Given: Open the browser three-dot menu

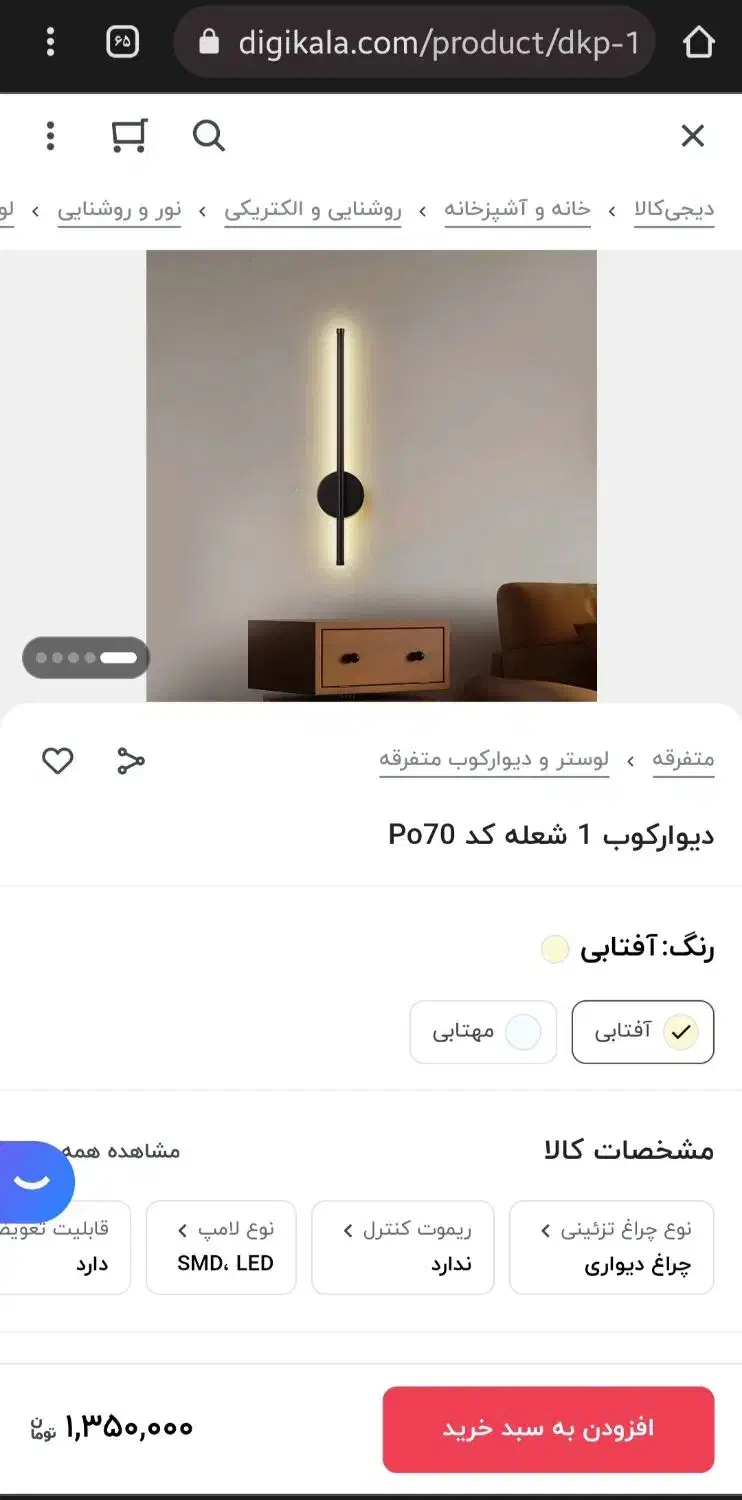Looking at the screenshot, I should tap(50, 43).
